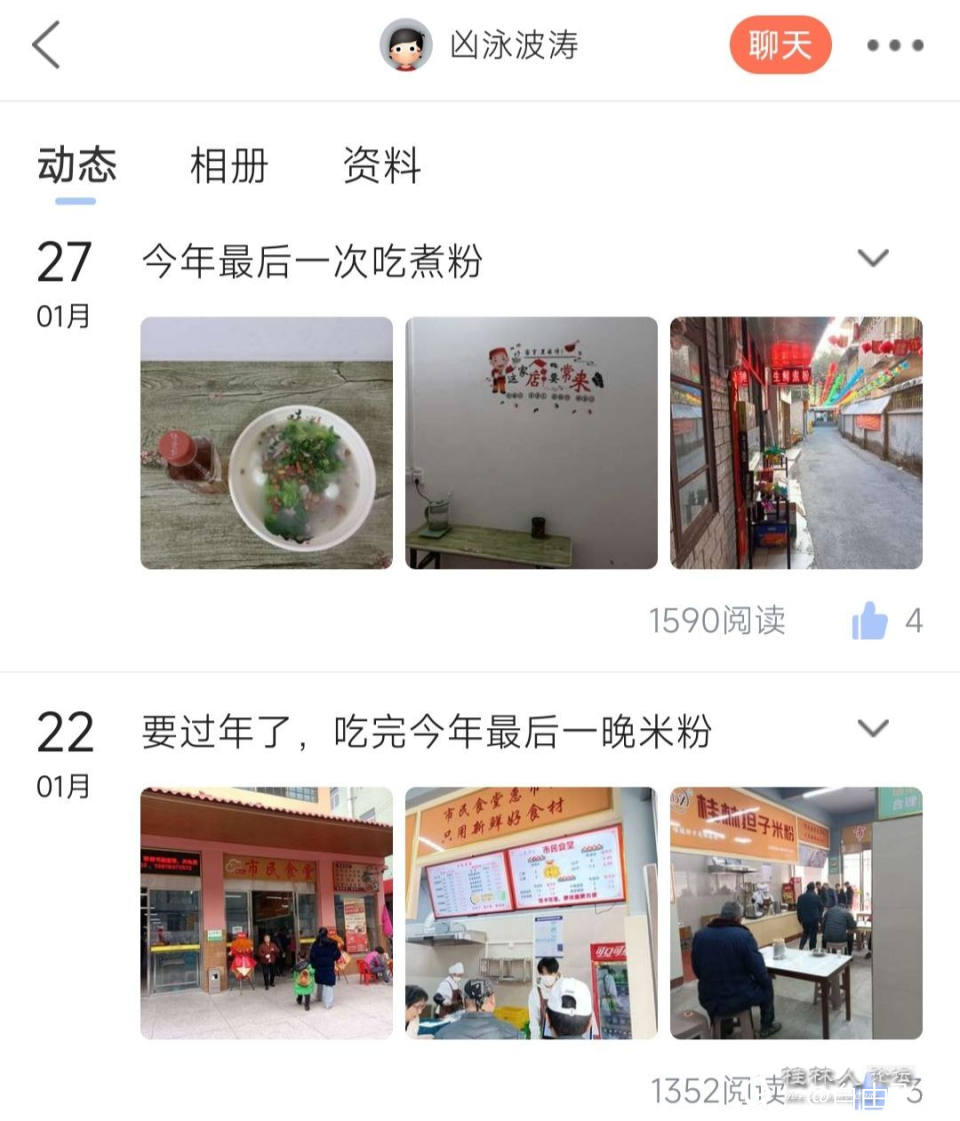Switch to the 动态 tab
This screenshot has height=1121, width=960.
77,165
